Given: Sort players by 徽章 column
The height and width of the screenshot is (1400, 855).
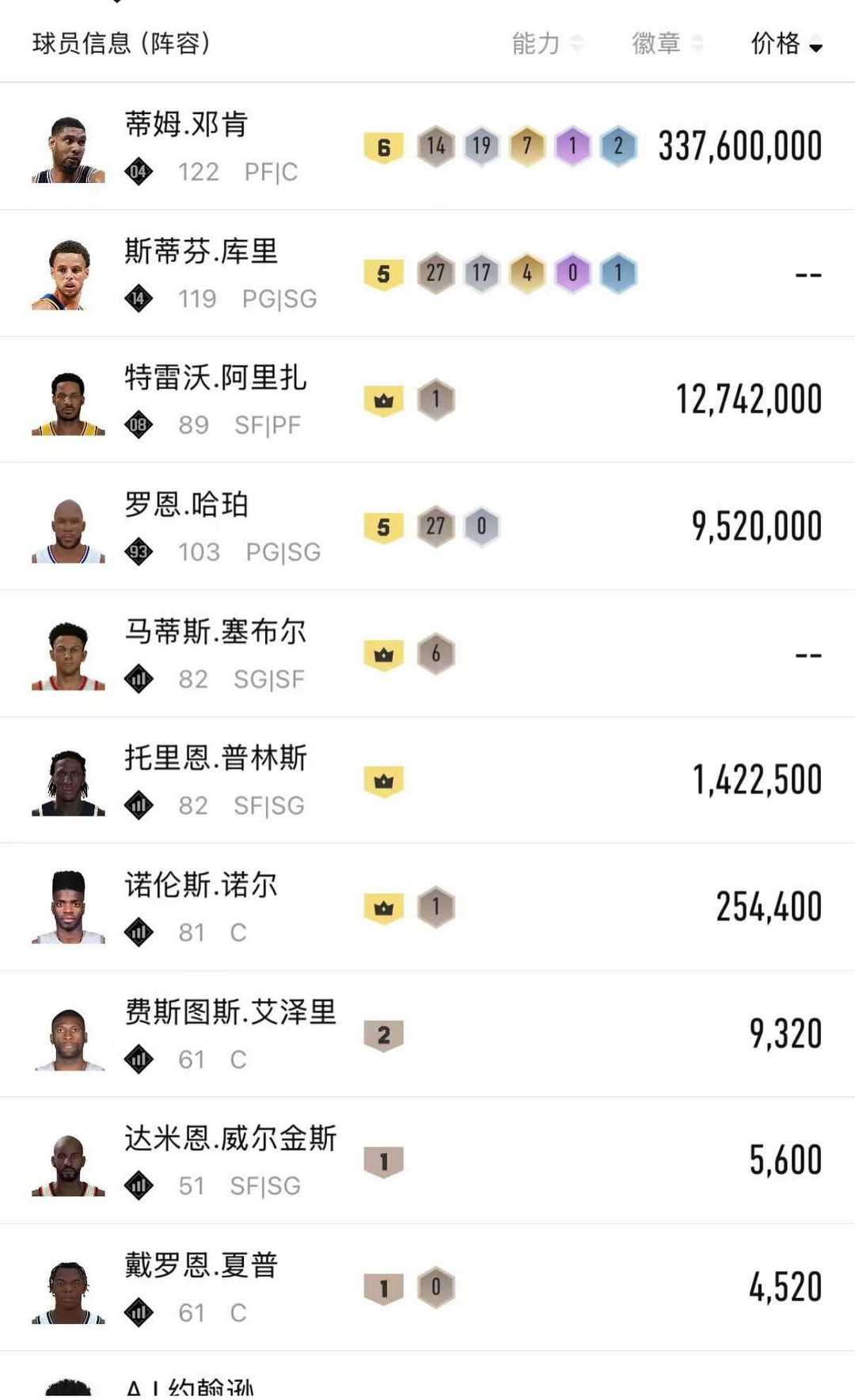Looking at the screenshot, I should 667,44.
